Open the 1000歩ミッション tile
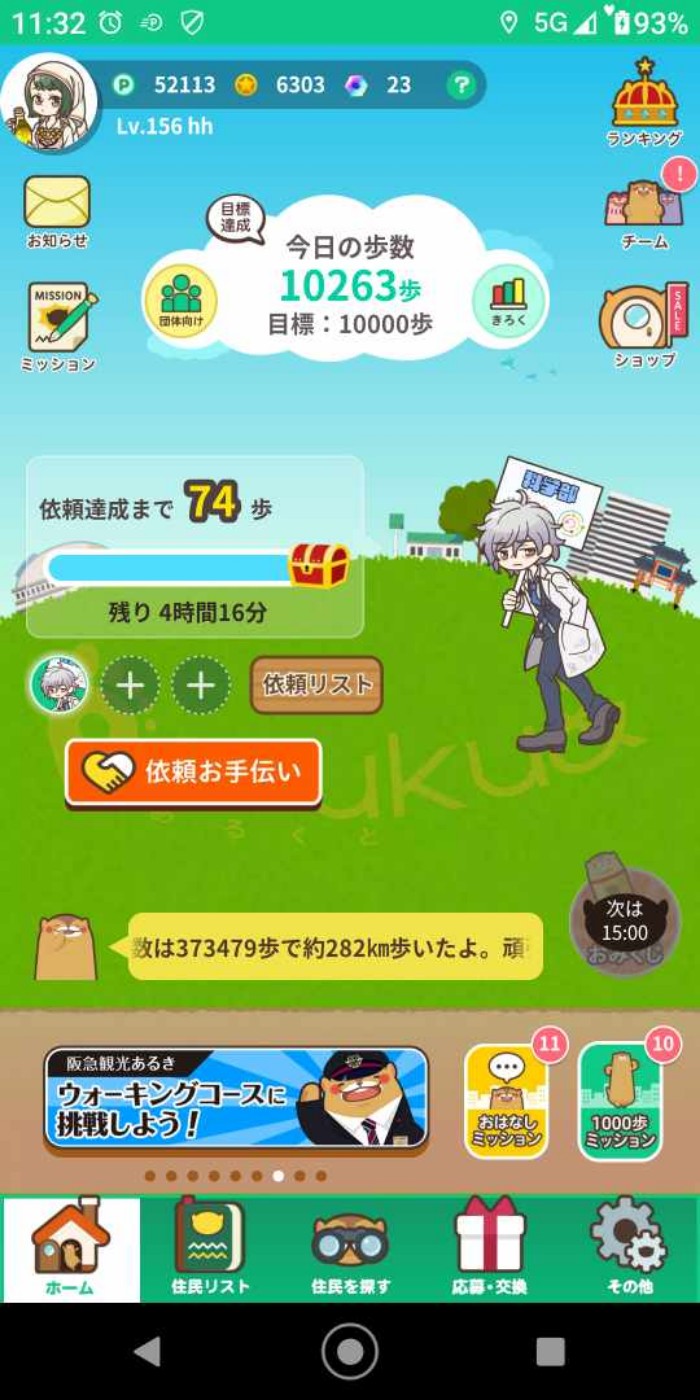The height and width of the screenshot is (1400, 700). pos(620,1100)
